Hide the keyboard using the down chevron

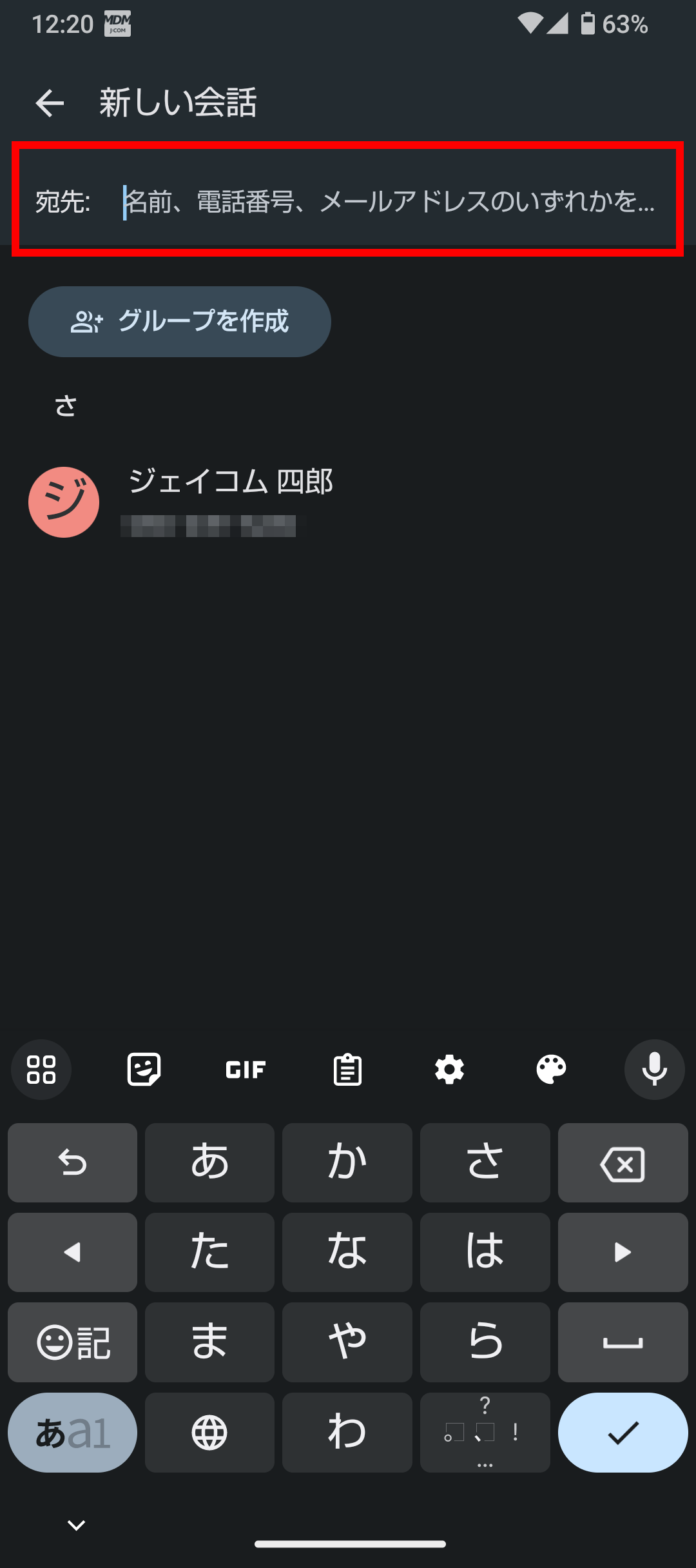(77, 1525)
